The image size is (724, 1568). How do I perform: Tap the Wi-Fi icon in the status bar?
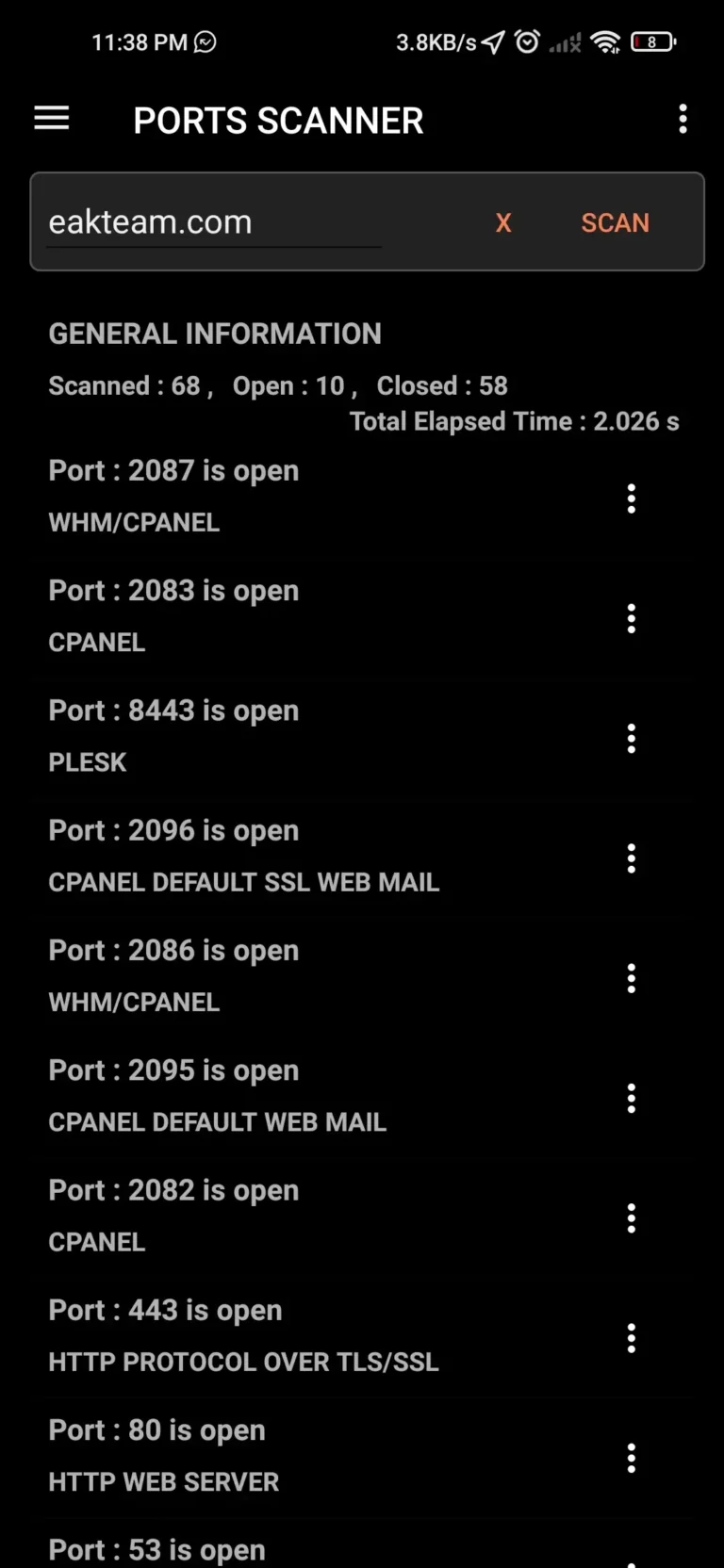point(605,41)
